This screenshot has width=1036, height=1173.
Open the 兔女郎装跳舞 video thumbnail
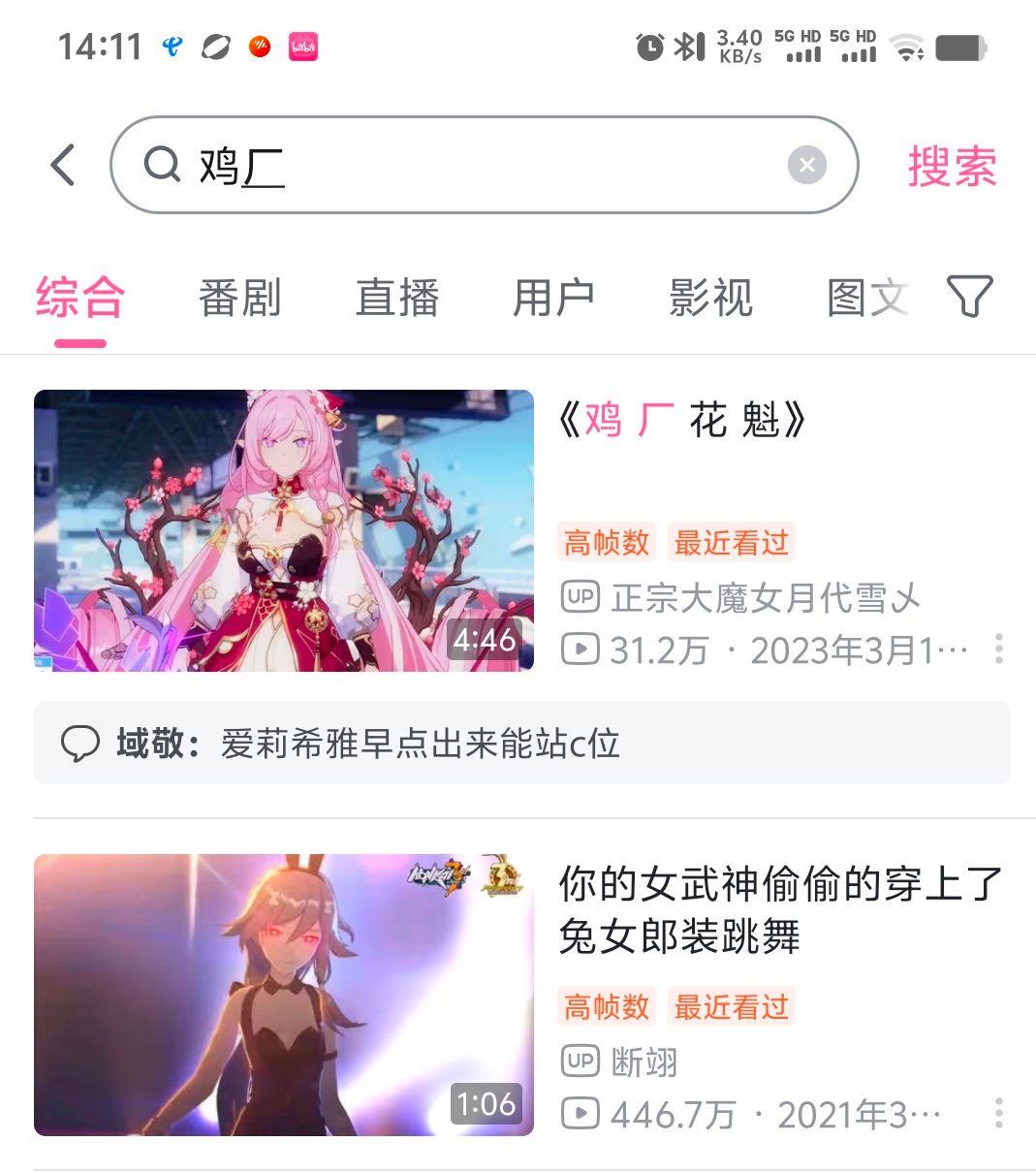coord(284,995)
